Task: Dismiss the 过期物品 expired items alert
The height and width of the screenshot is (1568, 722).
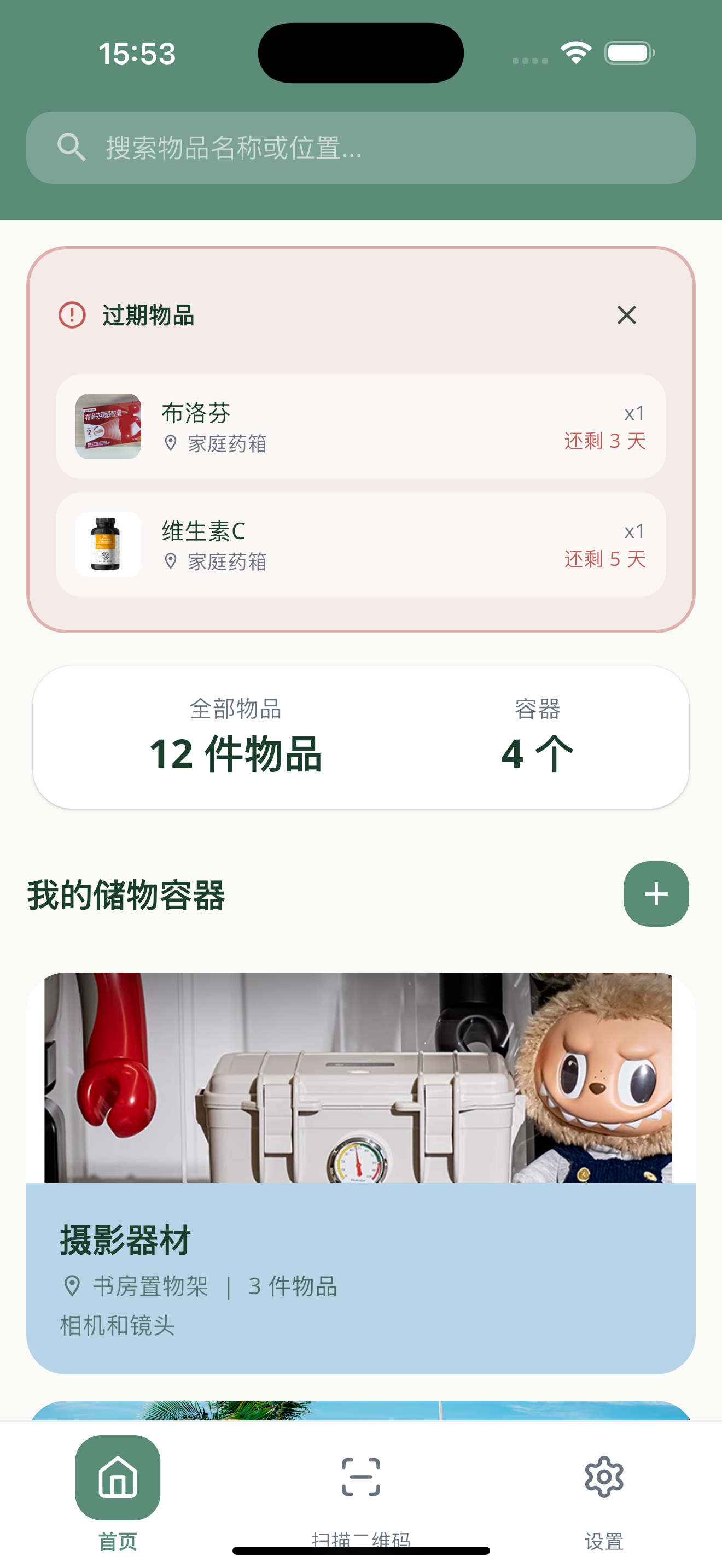Action: pos(626,315)
